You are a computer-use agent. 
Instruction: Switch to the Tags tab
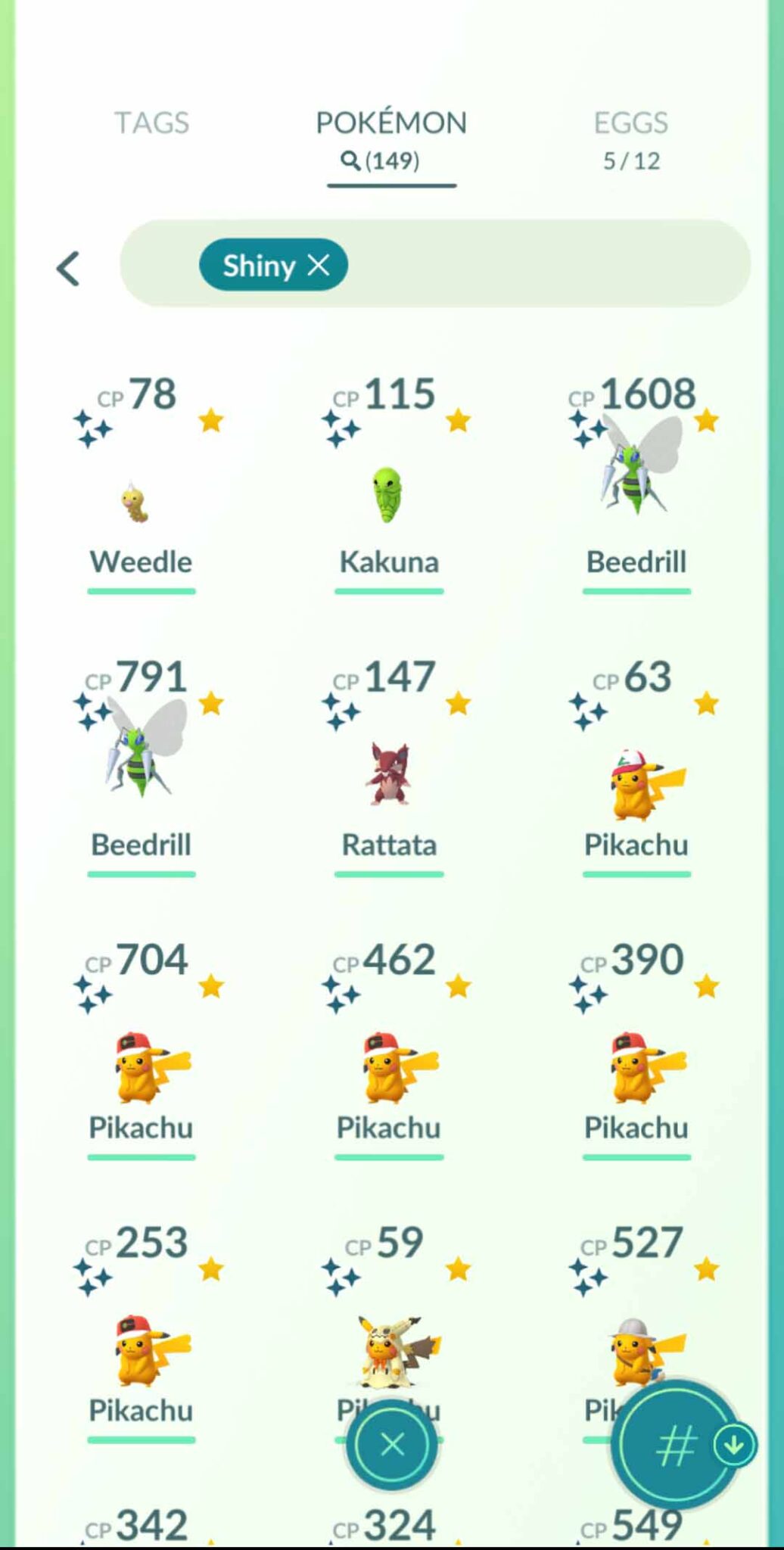pos(151,123)
